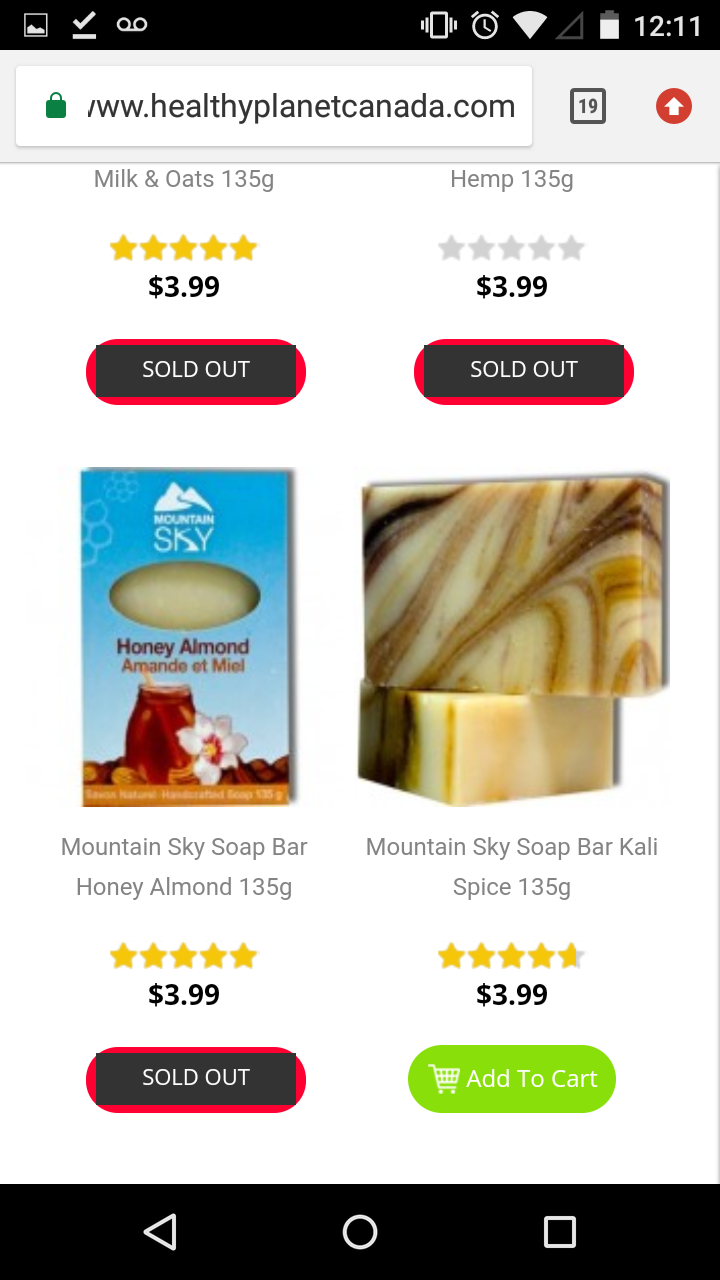
Task: Add Kali Spice soap to cart
Action: point(512,1079)
